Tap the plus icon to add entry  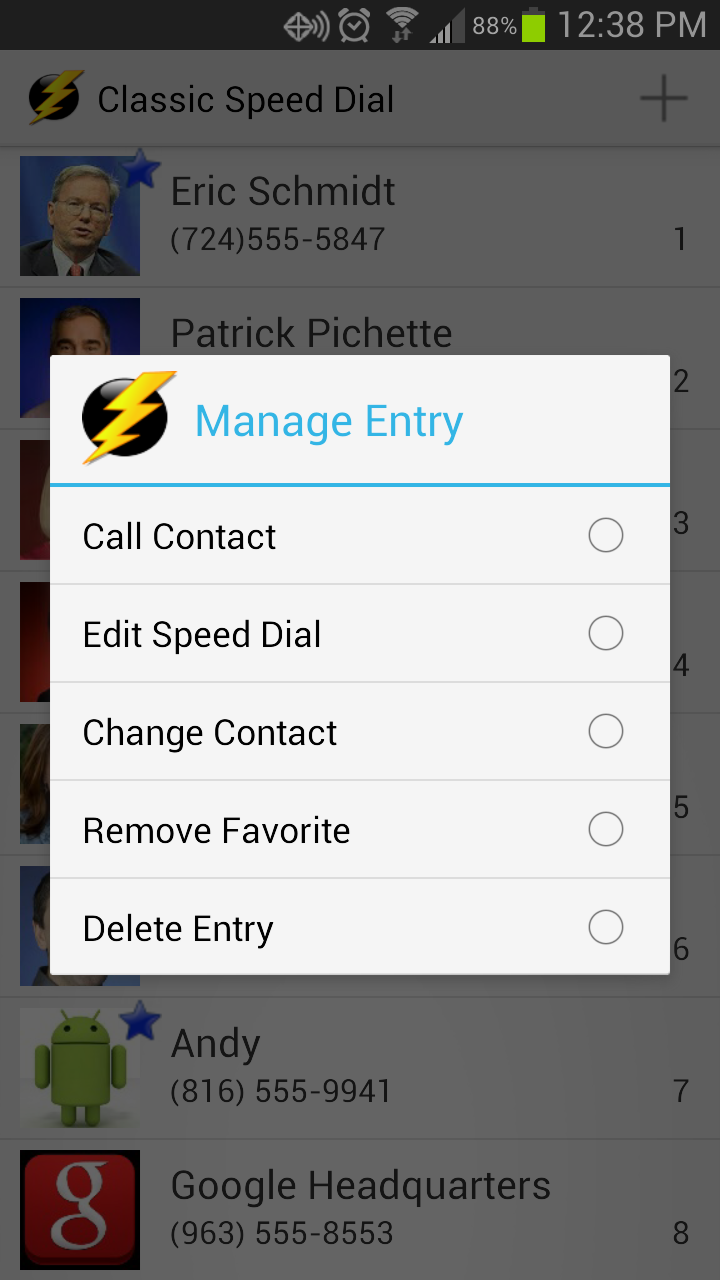pos(663,98)
